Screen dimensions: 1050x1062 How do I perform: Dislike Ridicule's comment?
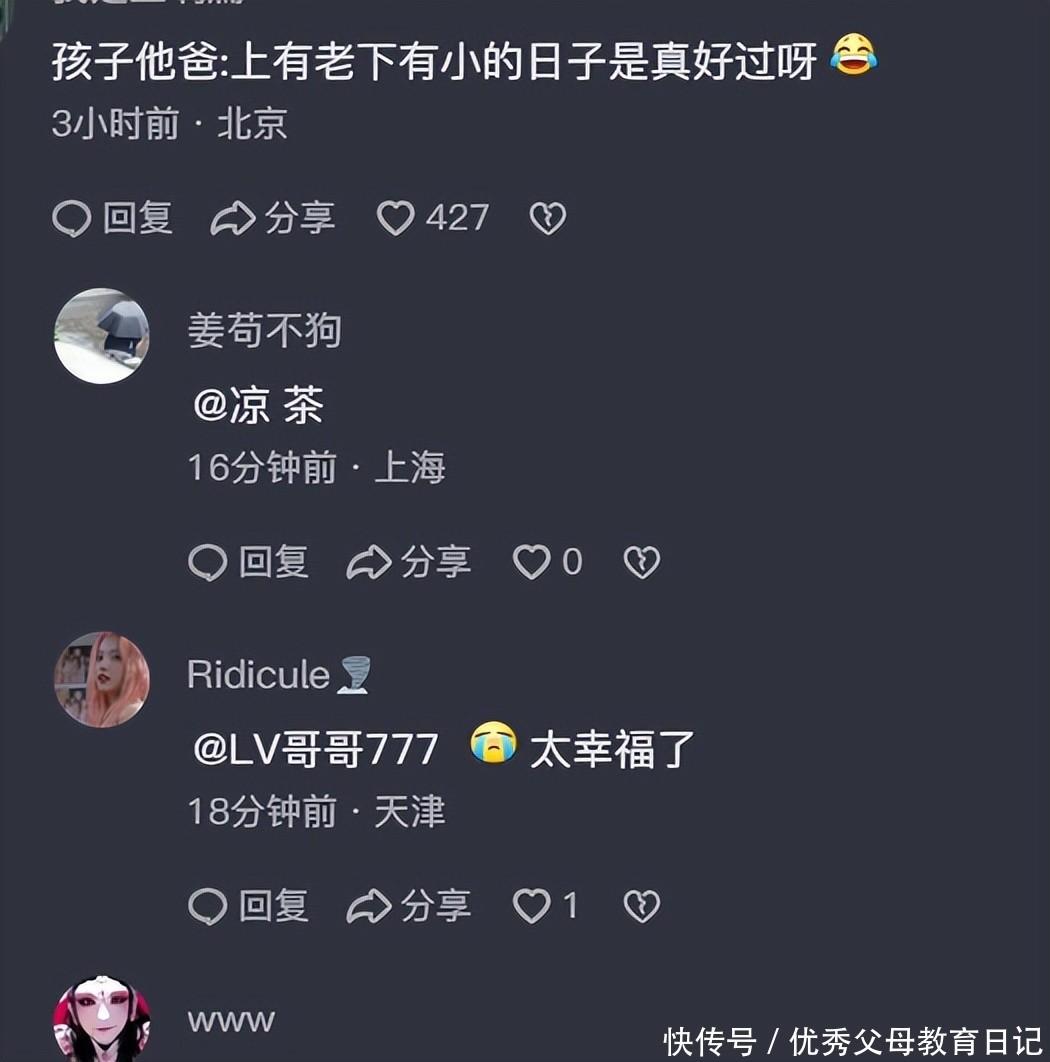click(642, 906)
